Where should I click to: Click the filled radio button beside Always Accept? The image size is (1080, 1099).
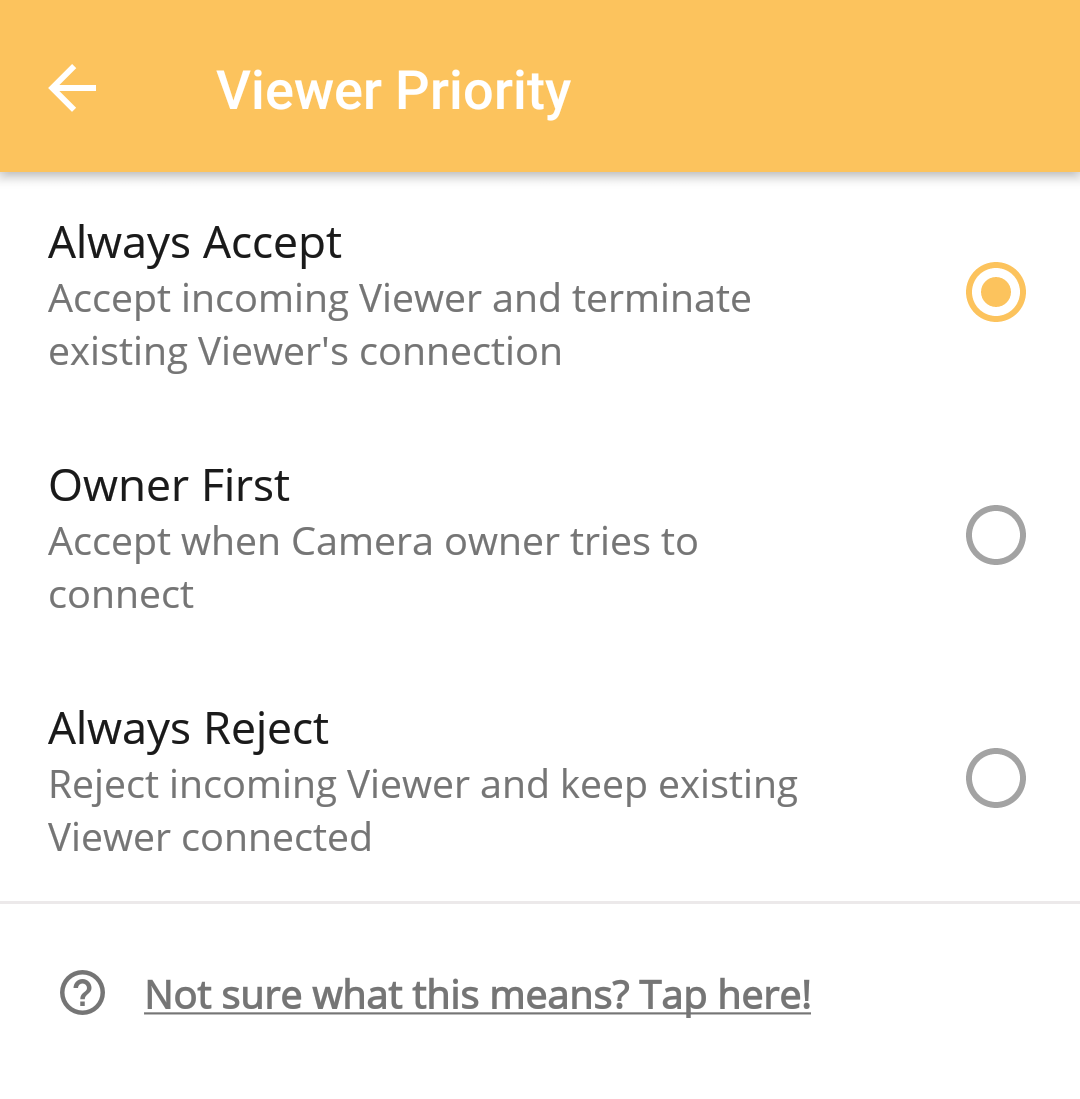[x=995, y=292]
